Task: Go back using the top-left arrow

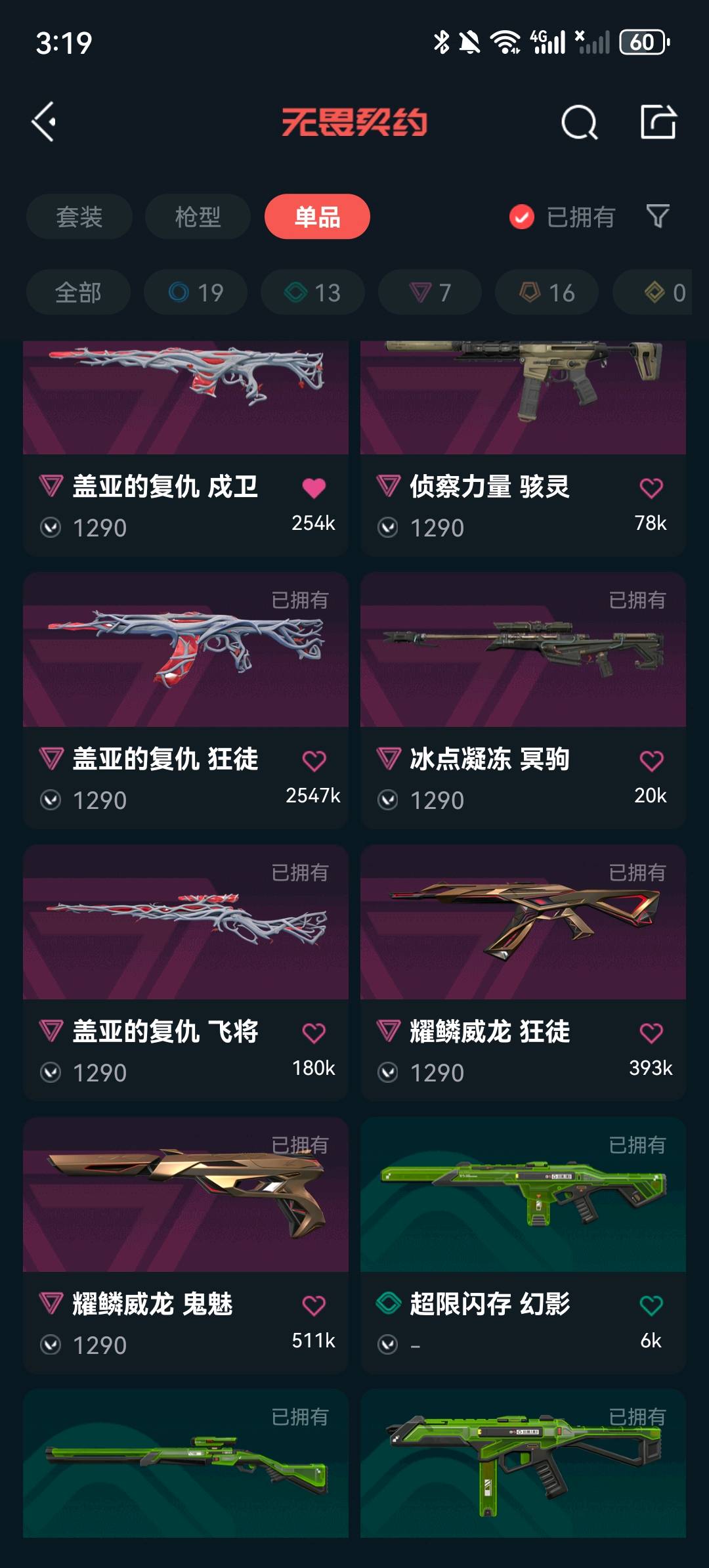Action: tap(44, 122)
